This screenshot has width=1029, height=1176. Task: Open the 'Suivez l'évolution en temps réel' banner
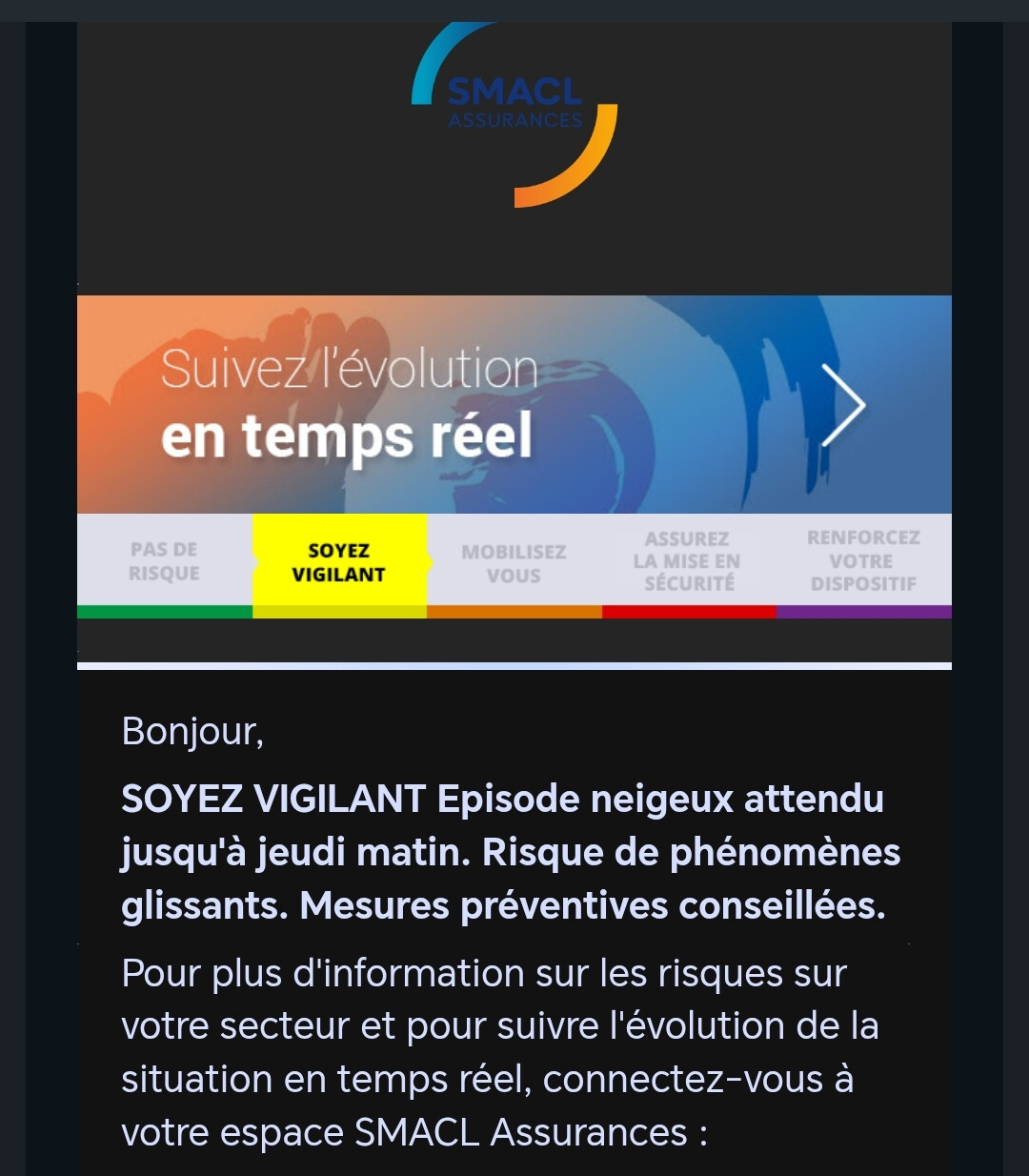[514, 405]
